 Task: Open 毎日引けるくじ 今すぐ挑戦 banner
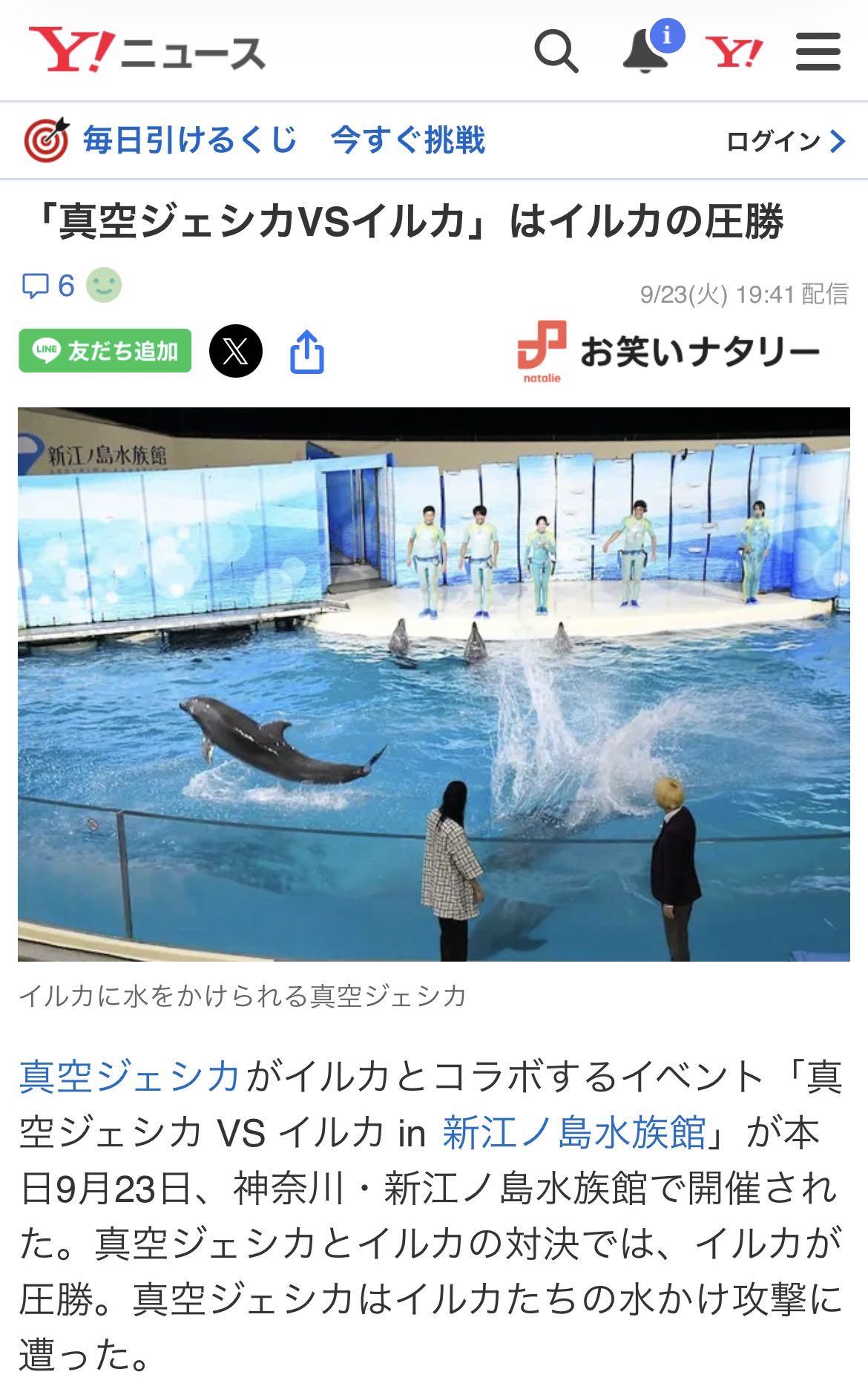(254, 140)
